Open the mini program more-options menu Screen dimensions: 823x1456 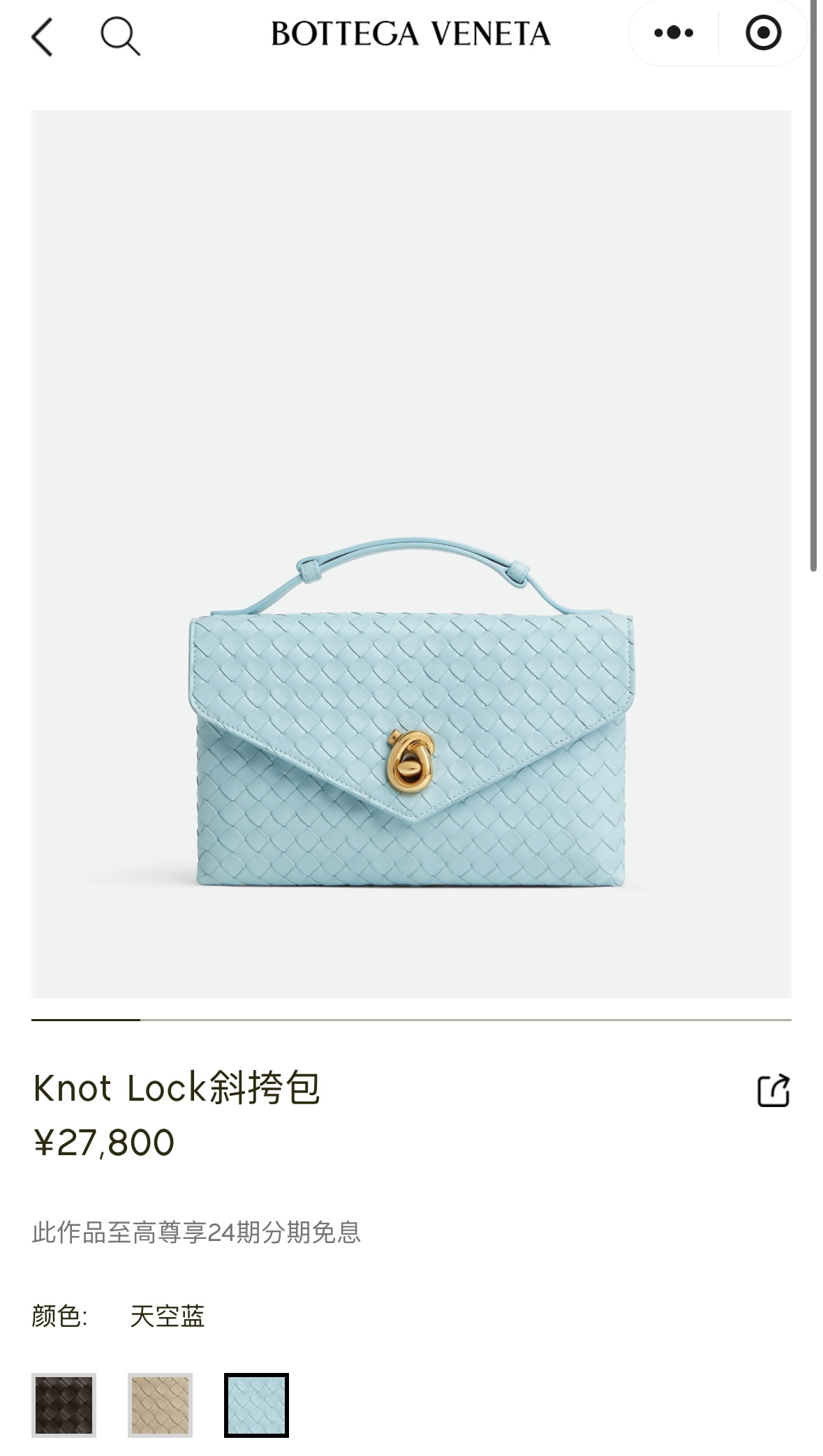coord(674,33)
